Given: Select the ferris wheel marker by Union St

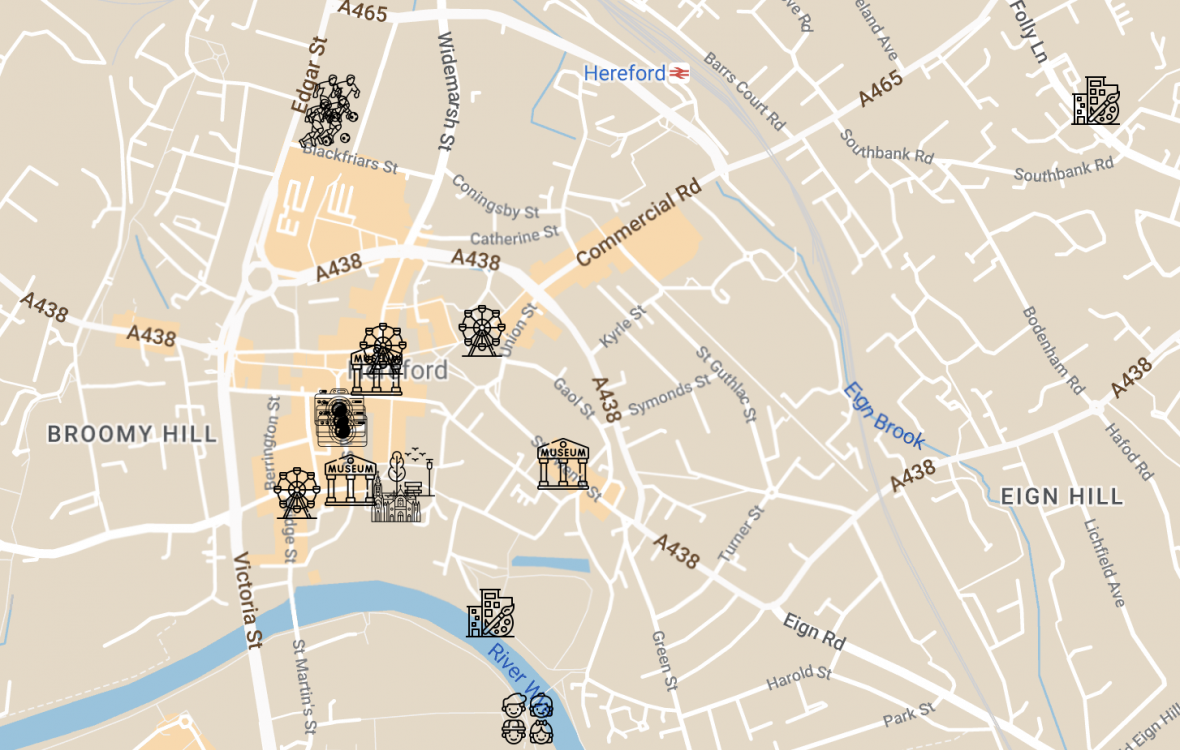Looking at the screenshot, I should (482, 331).
